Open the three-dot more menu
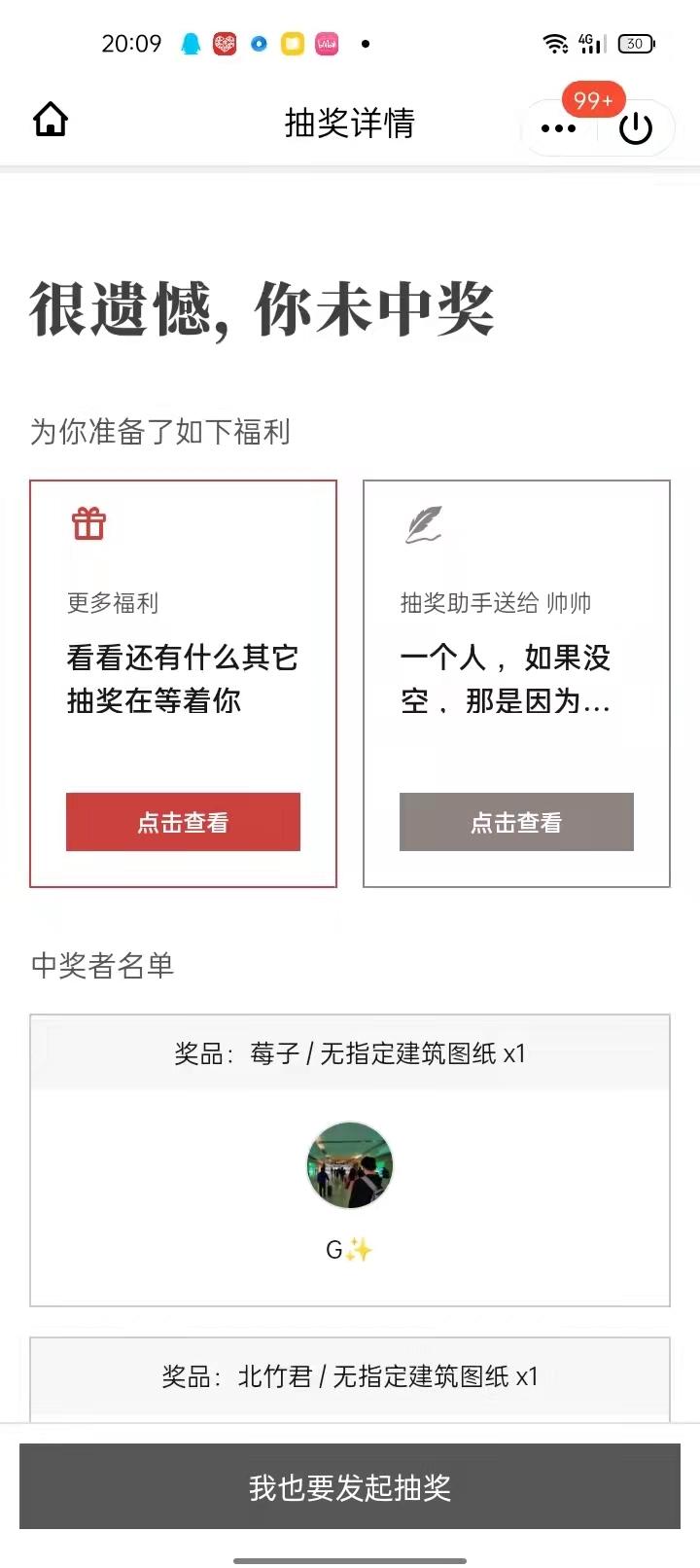Screen dimensions: 700x1568 click(558, 128)
